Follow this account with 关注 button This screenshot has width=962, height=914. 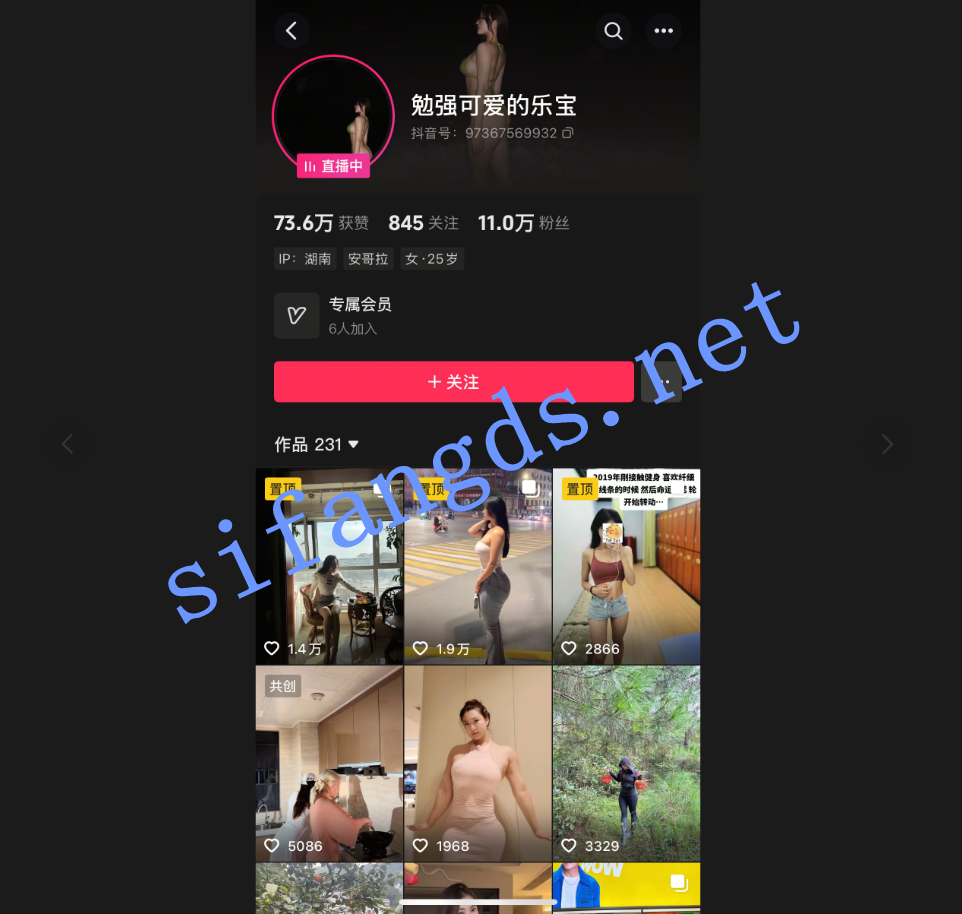tap(453, 382)
